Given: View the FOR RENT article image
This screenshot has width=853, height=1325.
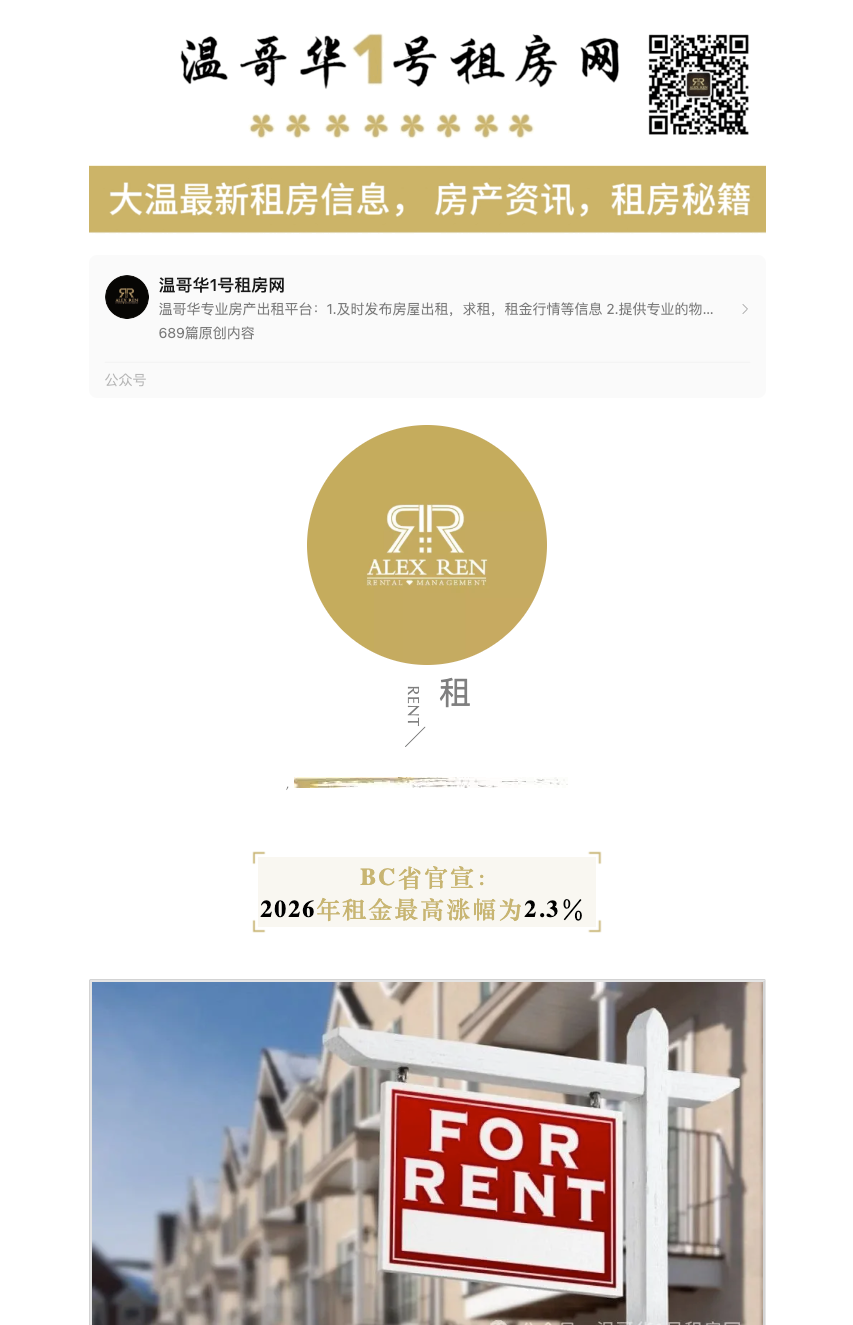Looking at the screenshot, I should [x=427, y=1152].
